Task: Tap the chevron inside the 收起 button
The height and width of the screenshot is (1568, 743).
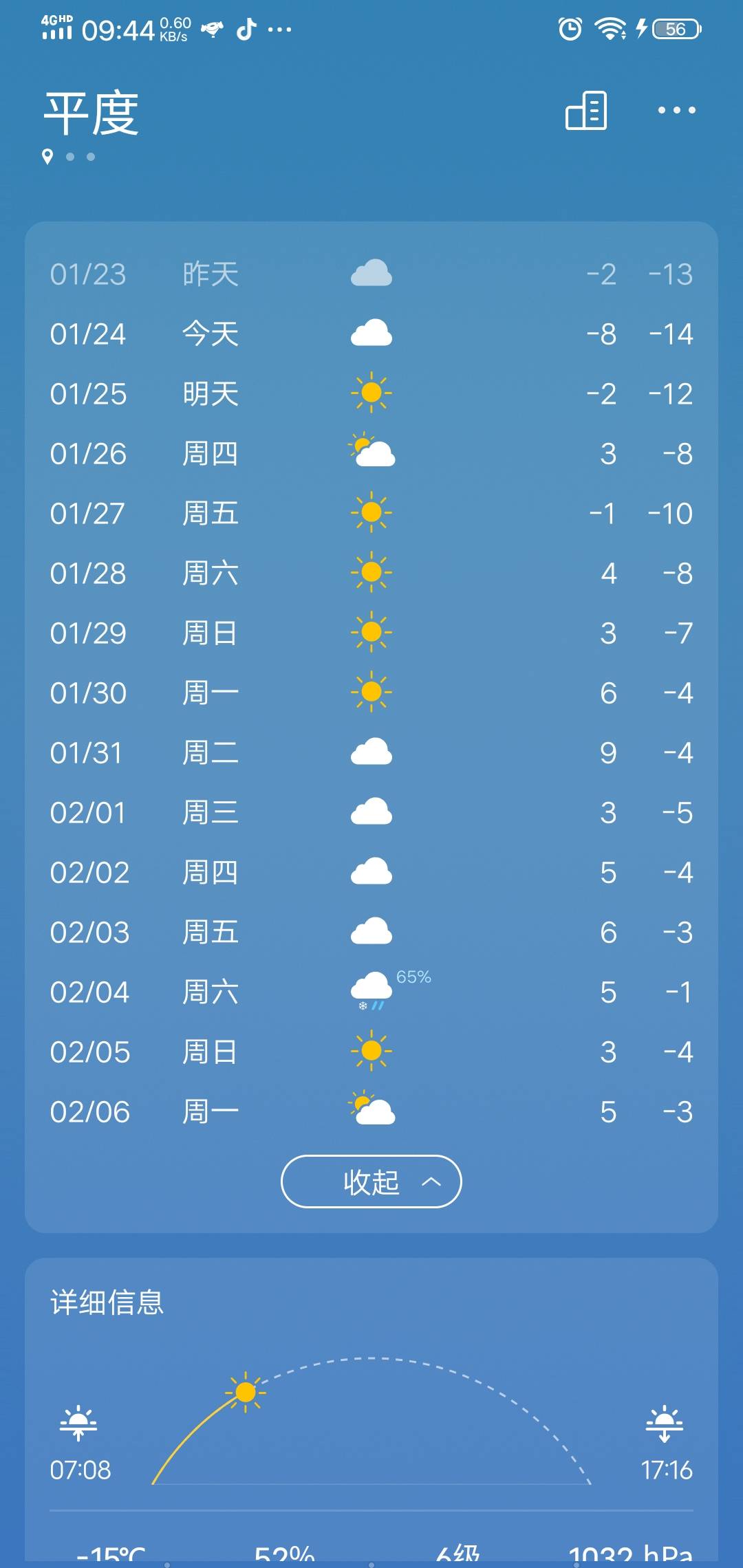Action: tap(431, 1182)
